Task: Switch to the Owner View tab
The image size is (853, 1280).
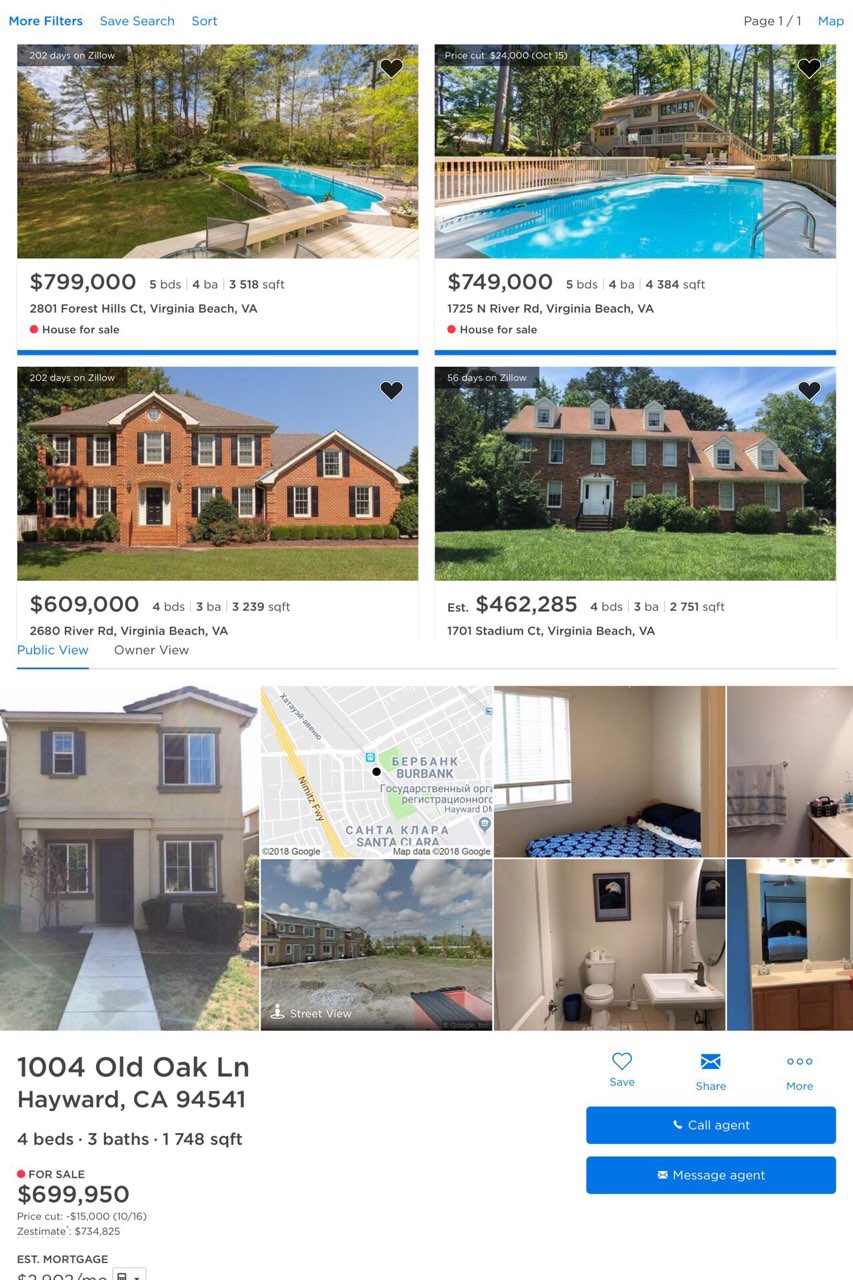Action: click(151, 650)
